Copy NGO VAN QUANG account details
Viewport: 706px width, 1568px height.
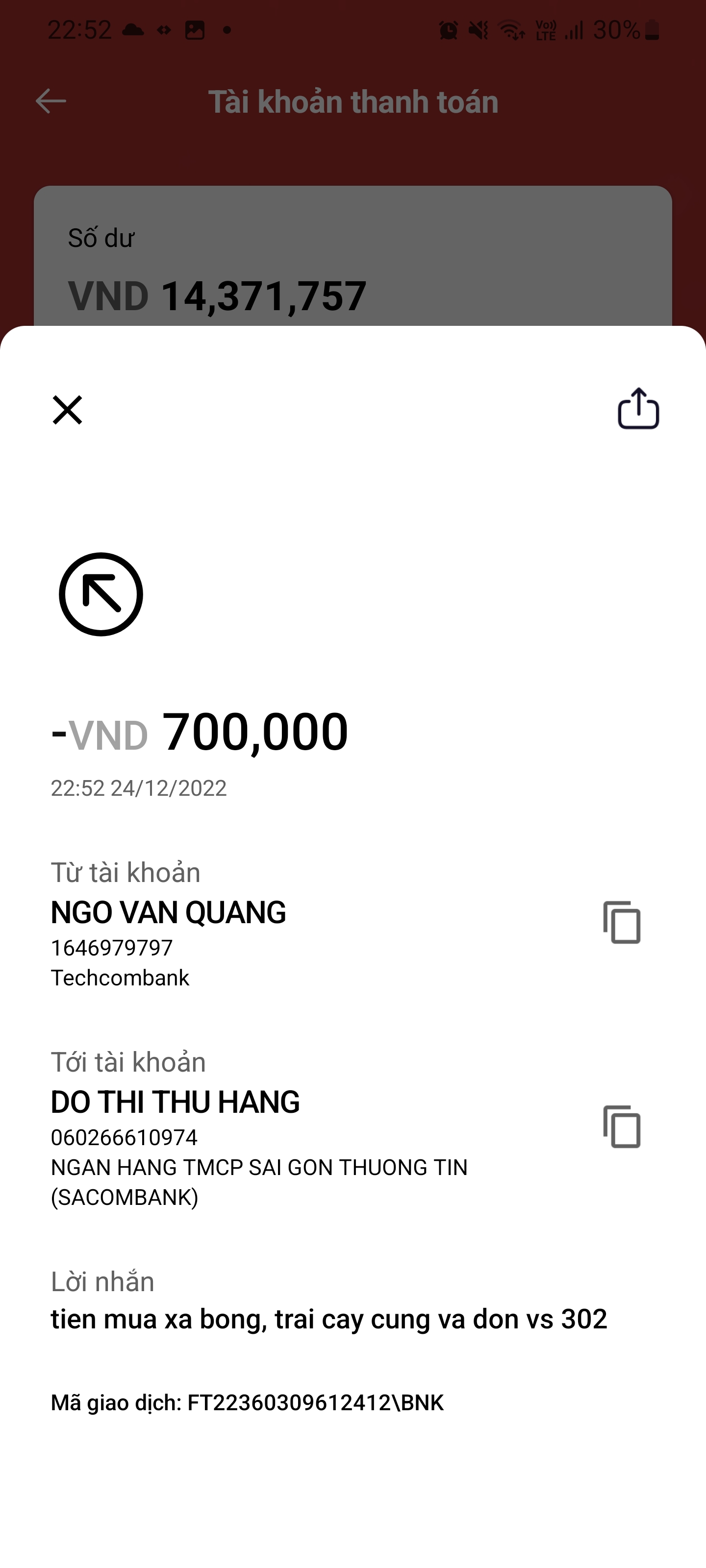(x=621, y=922)
